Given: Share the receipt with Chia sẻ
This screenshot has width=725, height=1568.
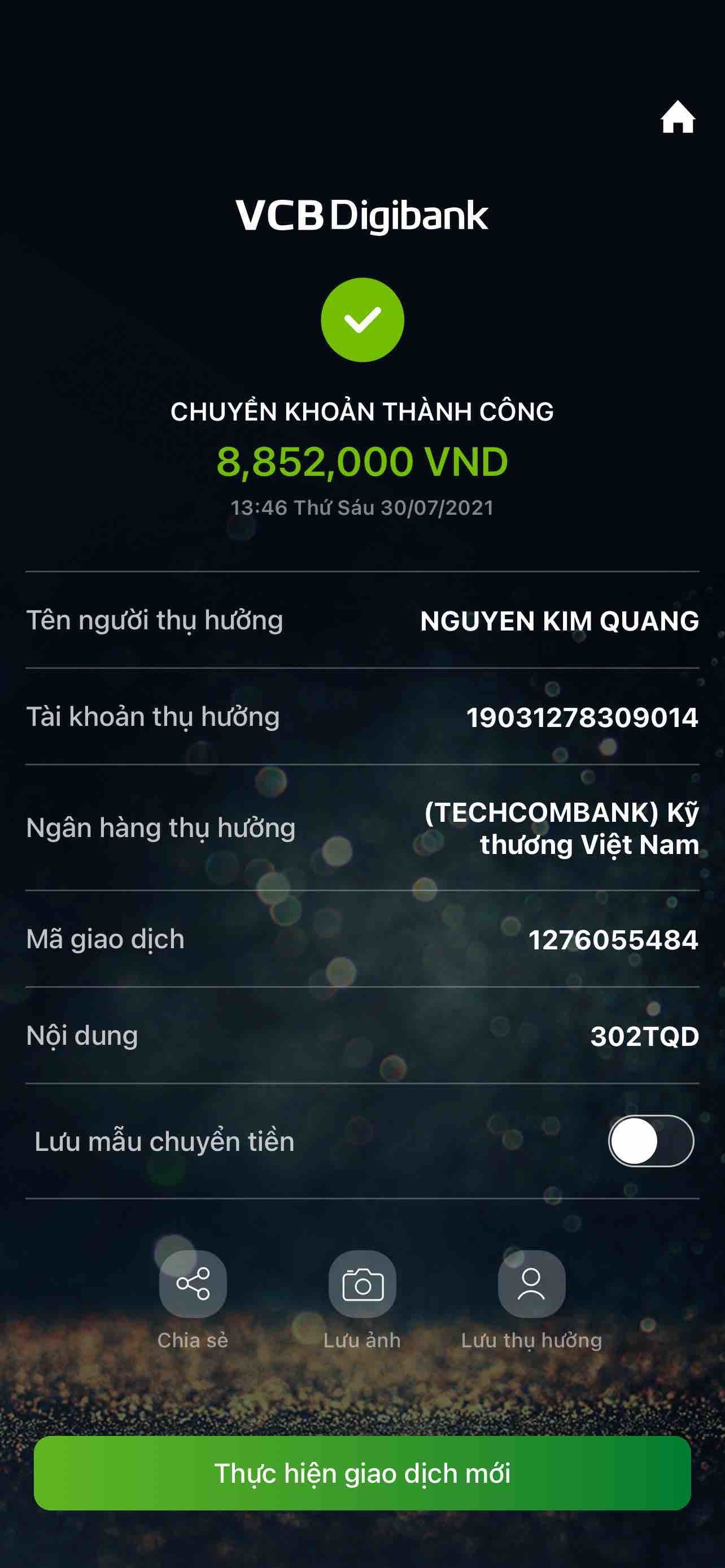Looking at the screenshot, I should [193, 1284].
